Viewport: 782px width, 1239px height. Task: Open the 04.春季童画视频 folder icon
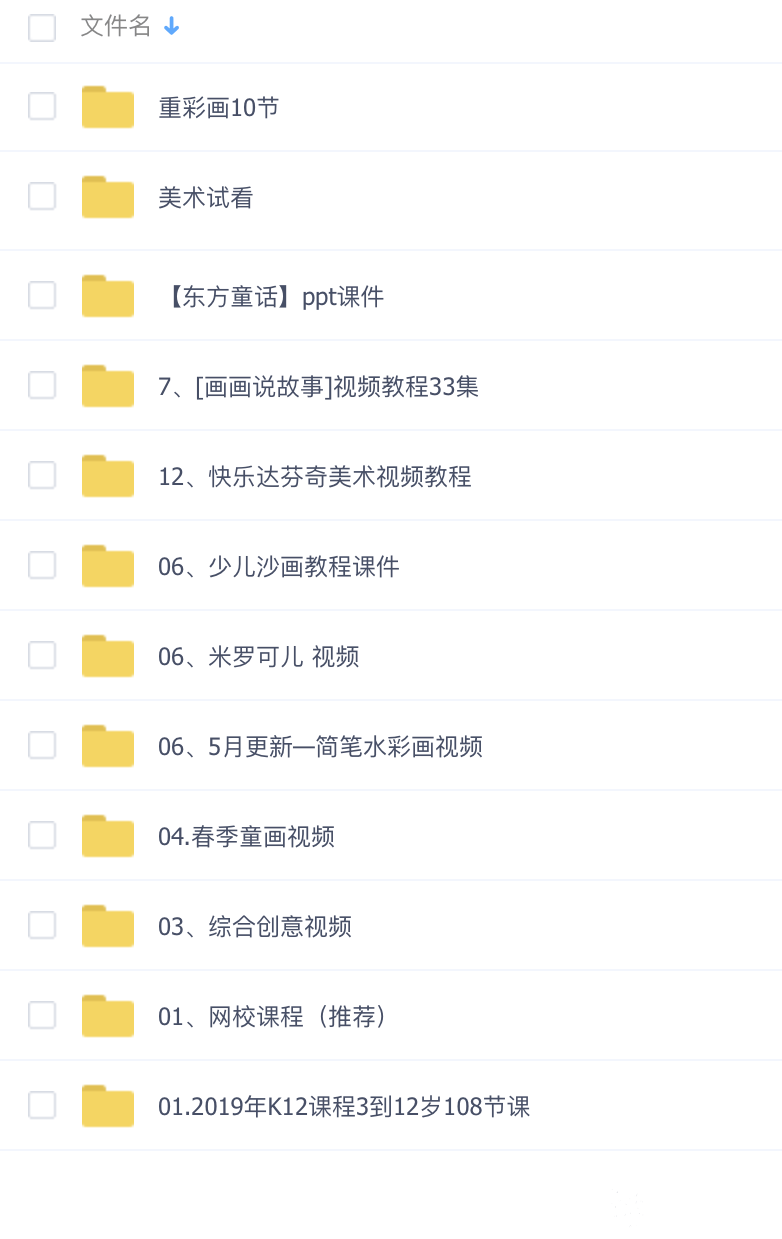(x=107, y=835)
